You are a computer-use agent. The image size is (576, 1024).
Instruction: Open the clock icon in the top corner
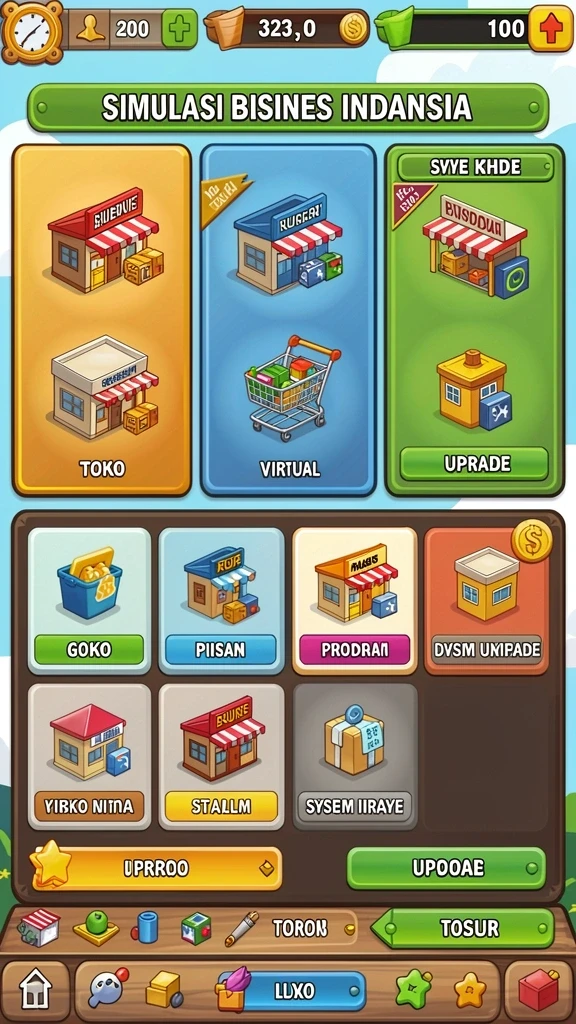click(32, 31)
